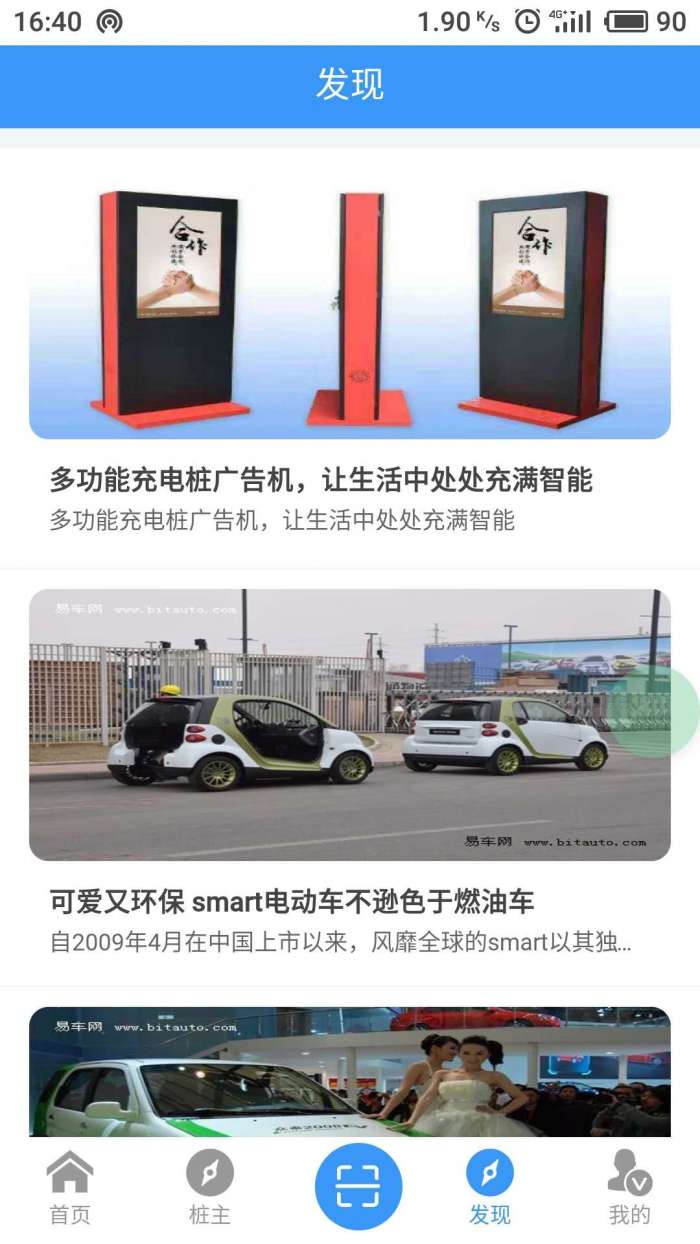Switch to the 首页 tab
The image size is (700, 1244).
click(70, 1188)
